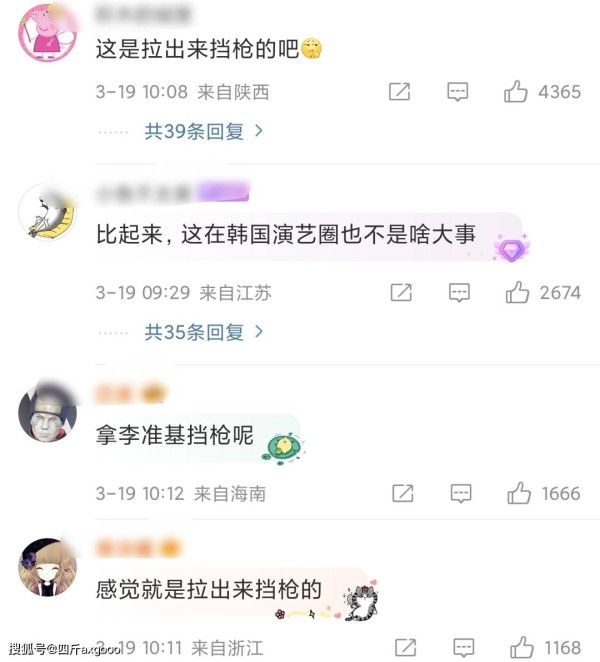Open the avatar of the 海南 commenter
The height and width of the screenshot is (662, 600).
coord(47,411)
